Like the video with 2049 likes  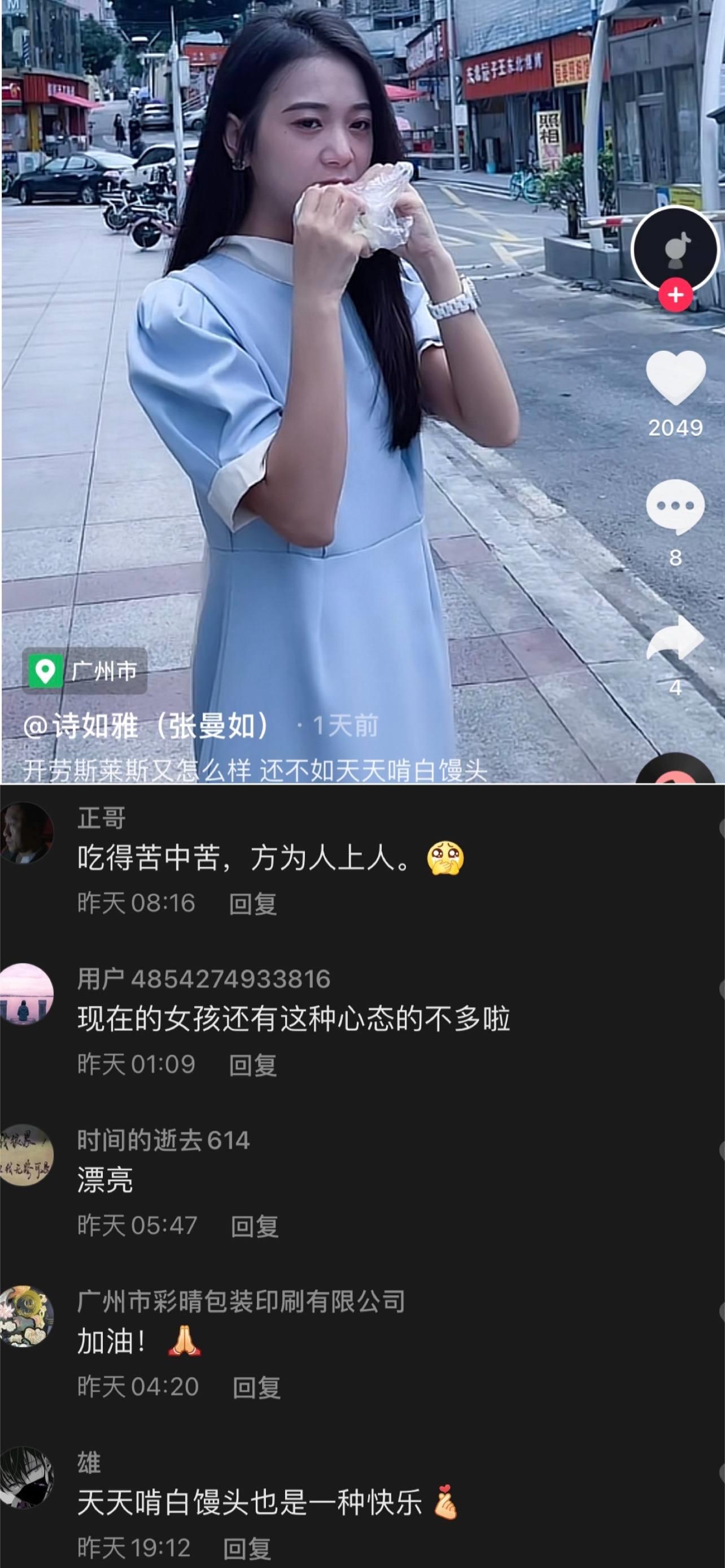coord(675,377)
